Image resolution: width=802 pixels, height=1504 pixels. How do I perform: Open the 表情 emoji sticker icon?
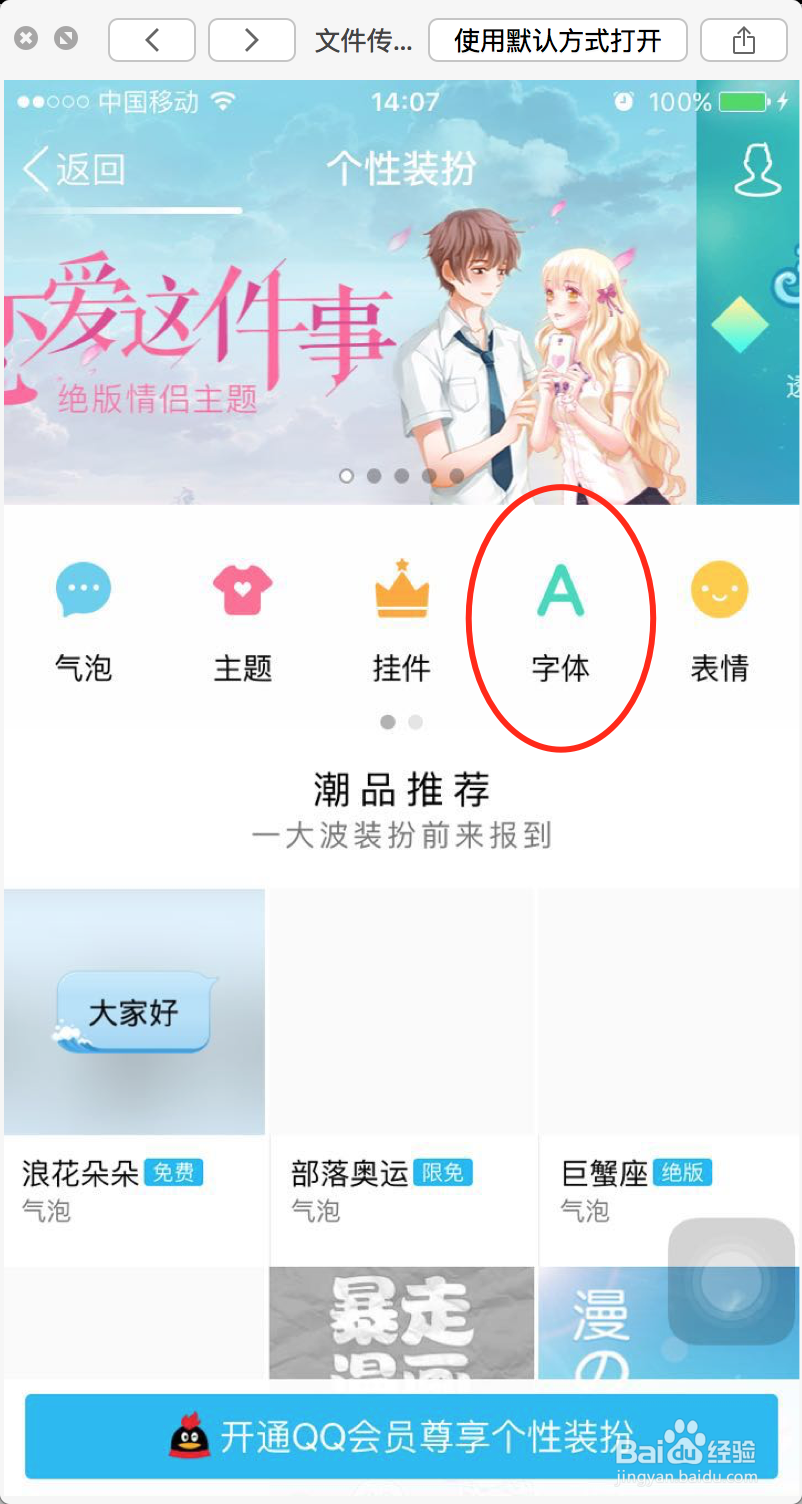(719, 590)
